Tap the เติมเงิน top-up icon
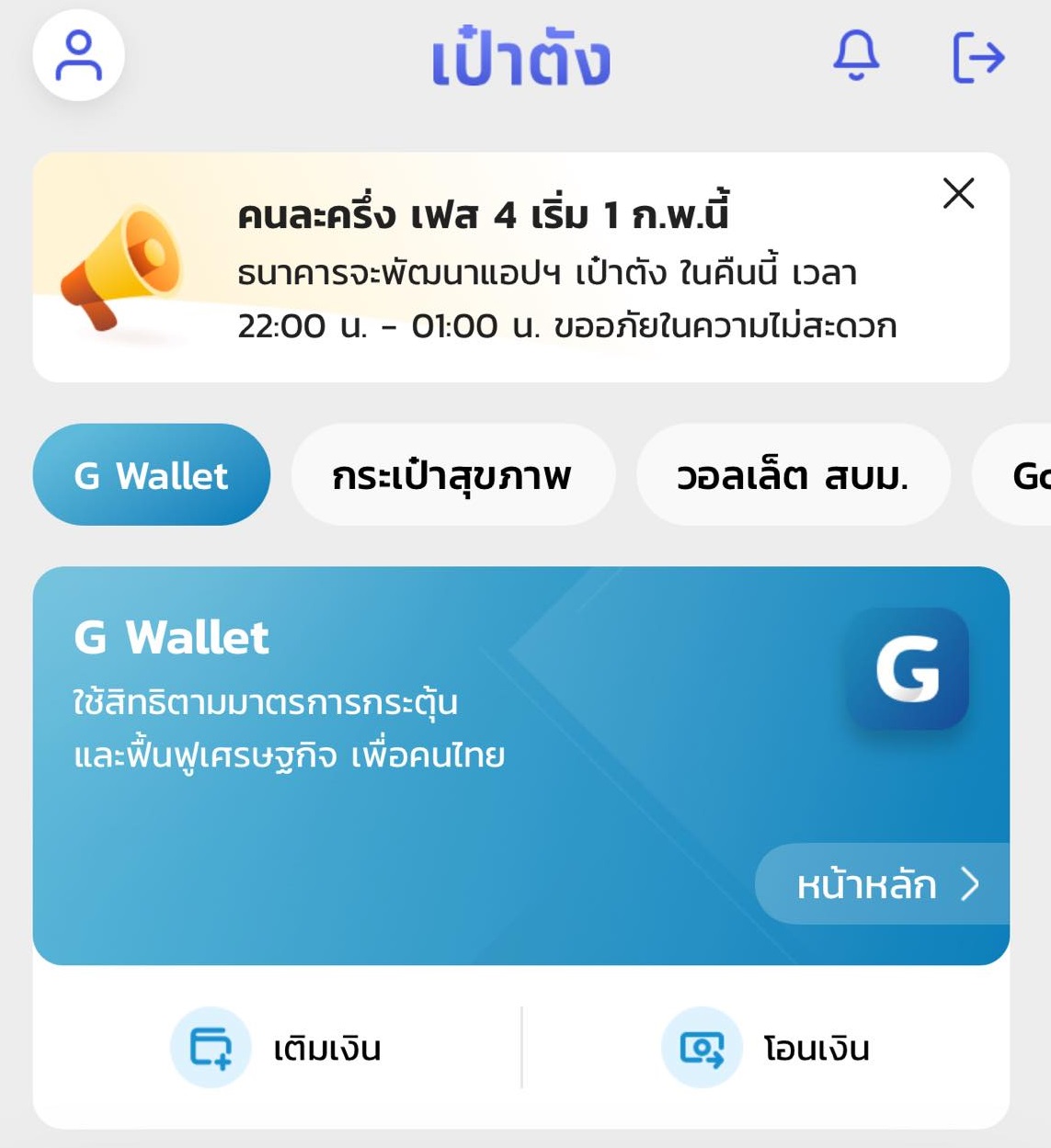 (210, 1046)
